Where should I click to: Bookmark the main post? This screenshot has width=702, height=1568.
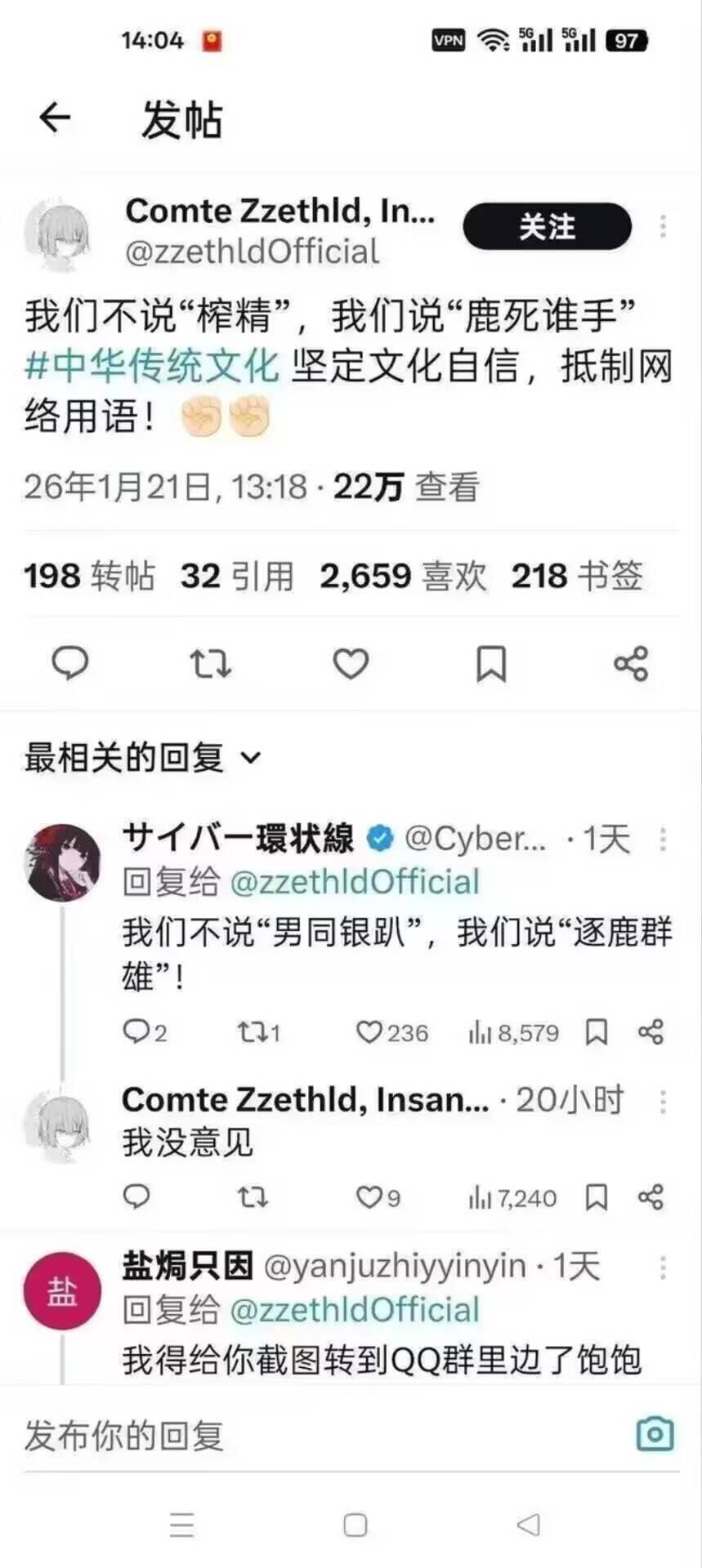point(491,663)
